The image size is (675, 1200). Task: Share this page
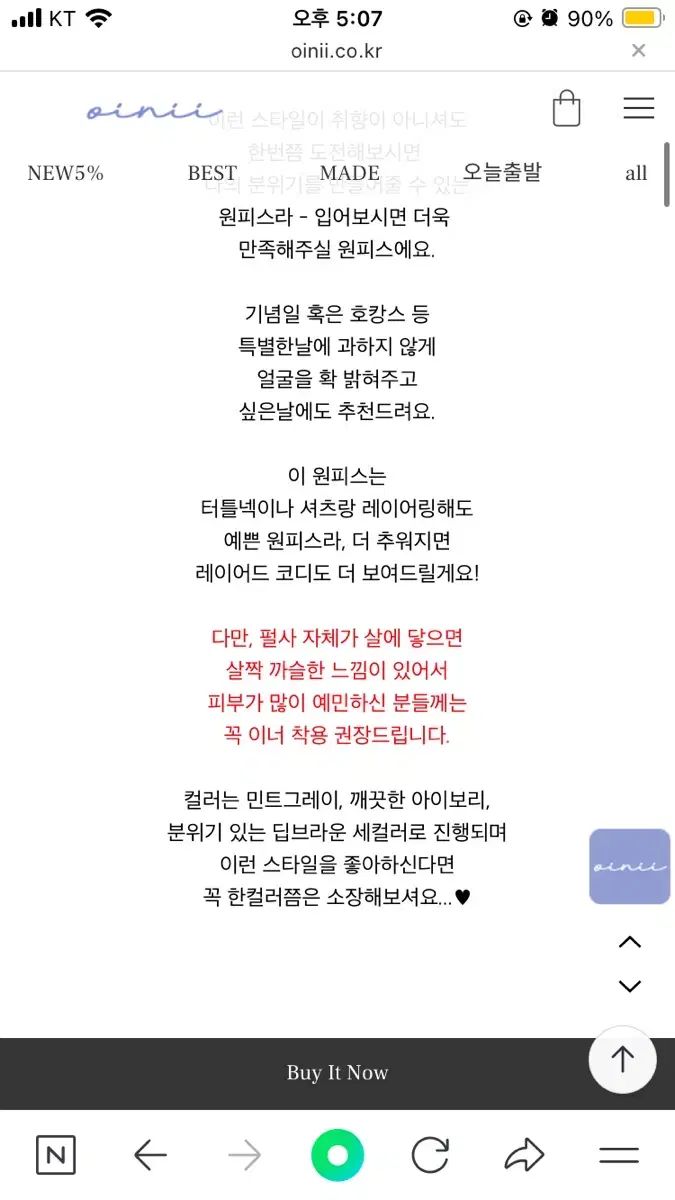[523, 1156]
